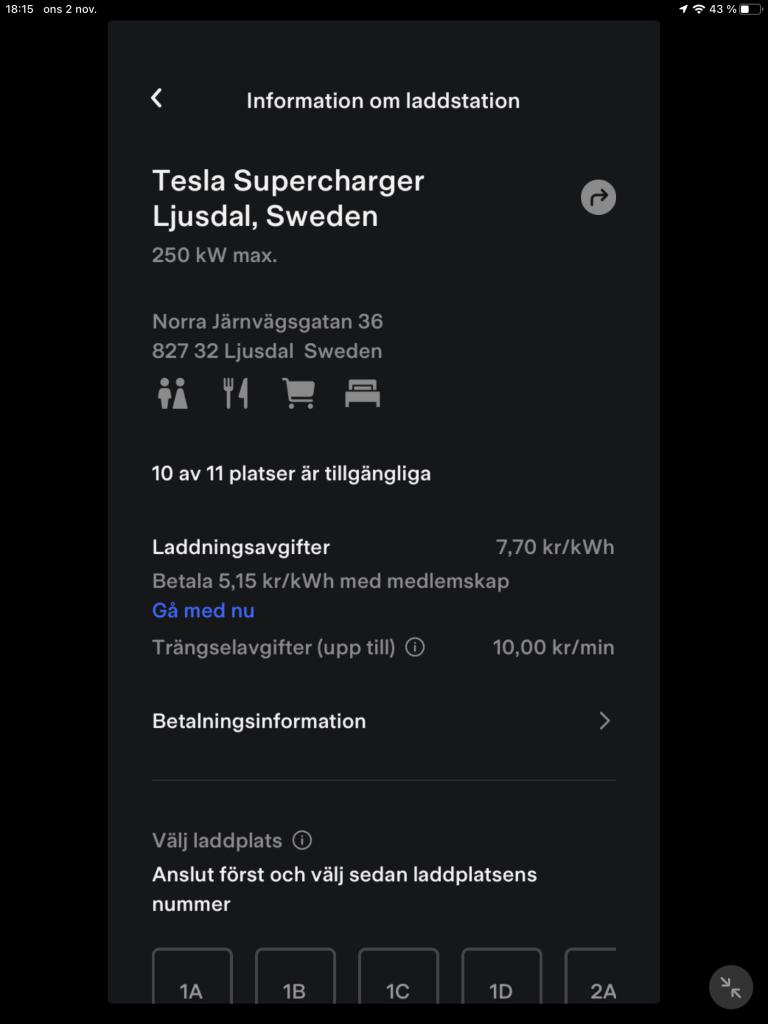
Task: Tap the shrink window button
Action: (731, 988)
